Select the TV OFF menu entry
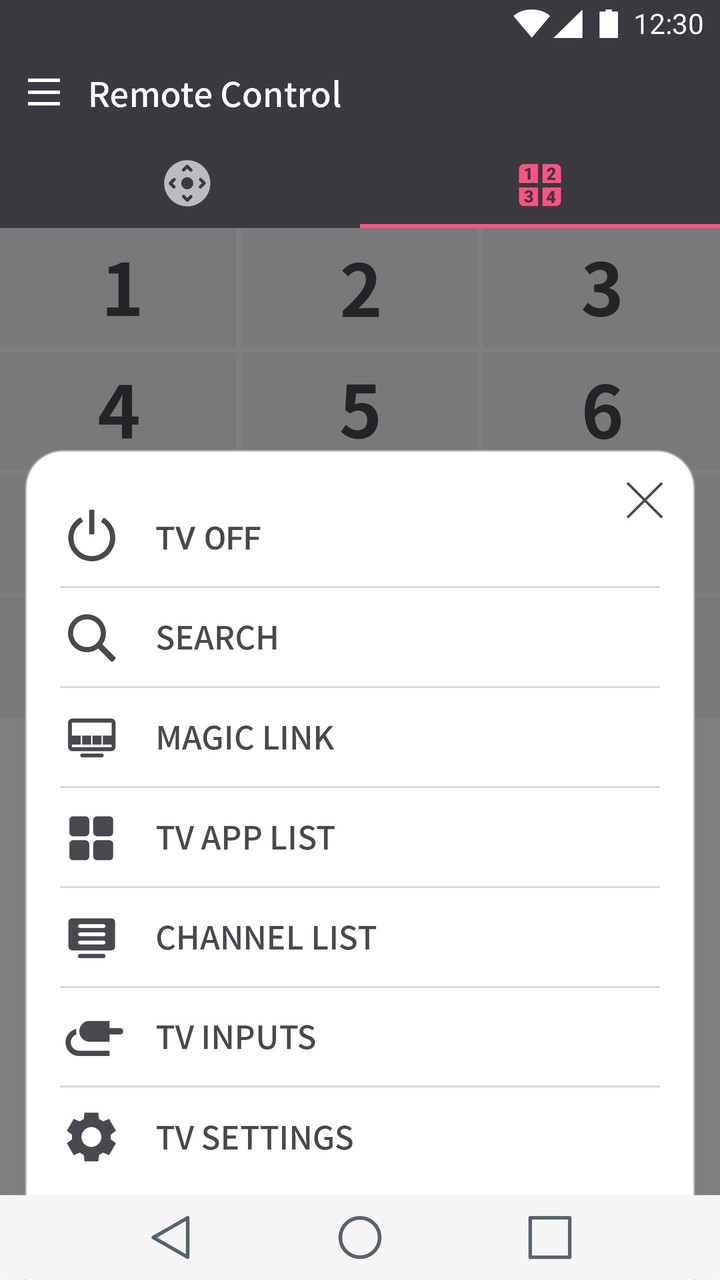This screenshot has height=1280, width=720. [208, 537]
